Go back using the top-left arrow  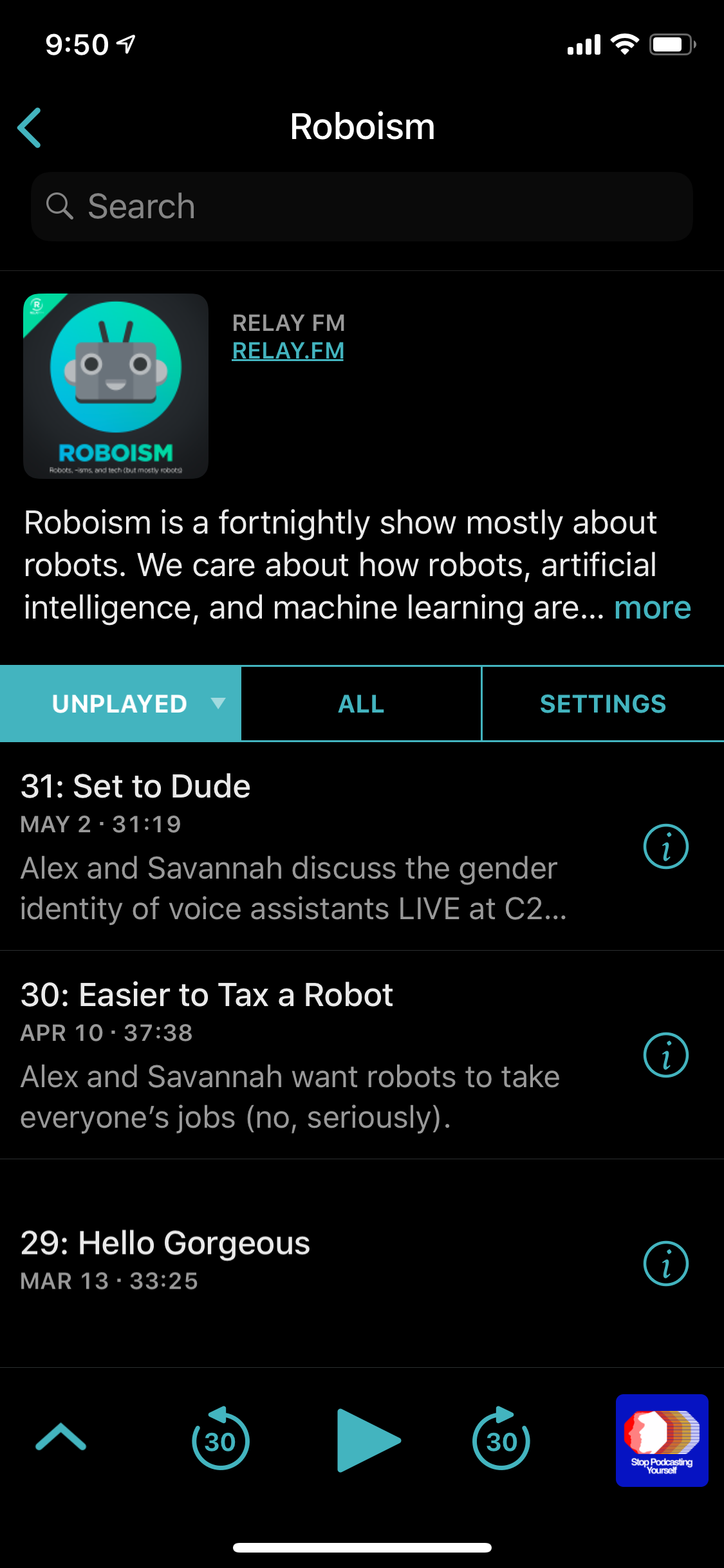coord(30,127)
